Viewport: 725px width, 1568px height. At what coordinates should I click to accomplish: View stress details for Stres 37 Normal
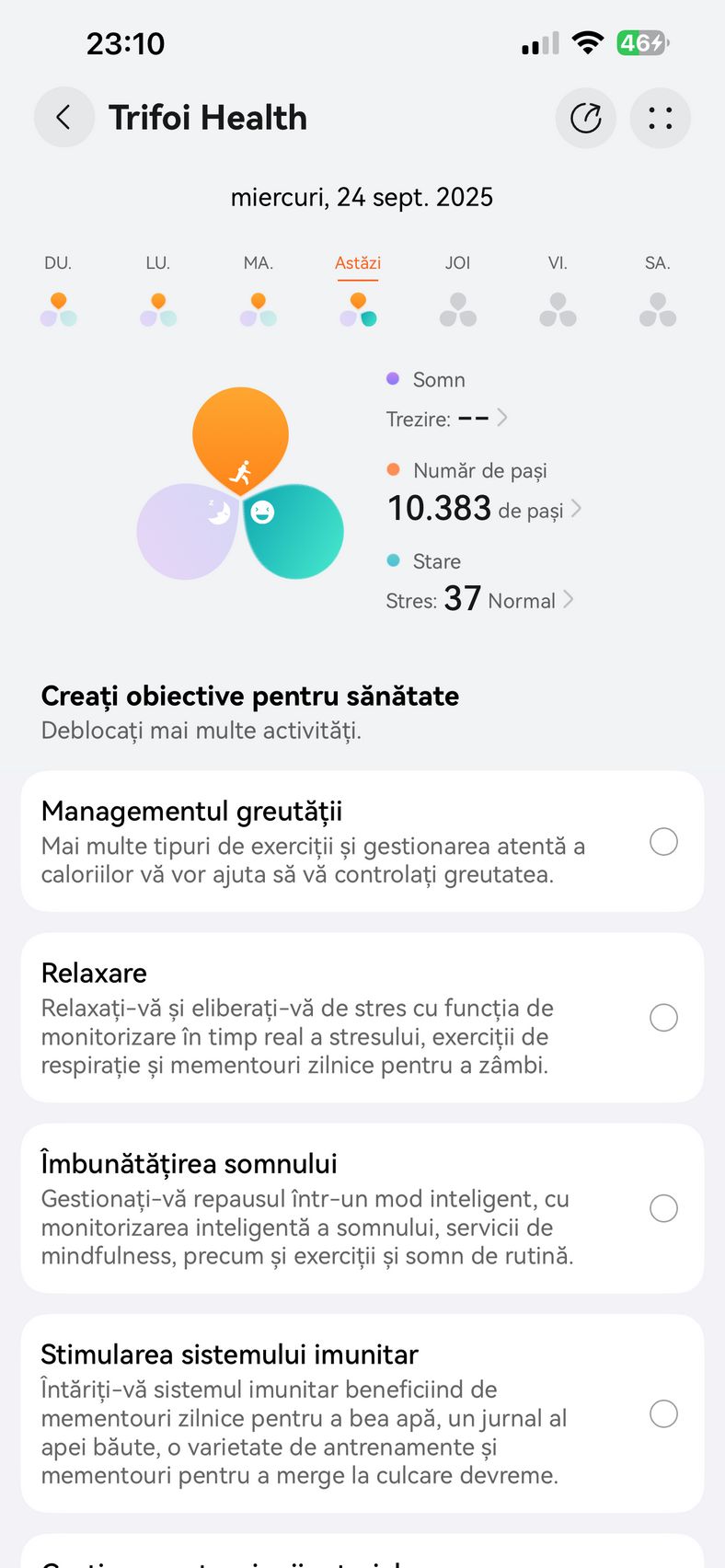[x=569, y=600]
